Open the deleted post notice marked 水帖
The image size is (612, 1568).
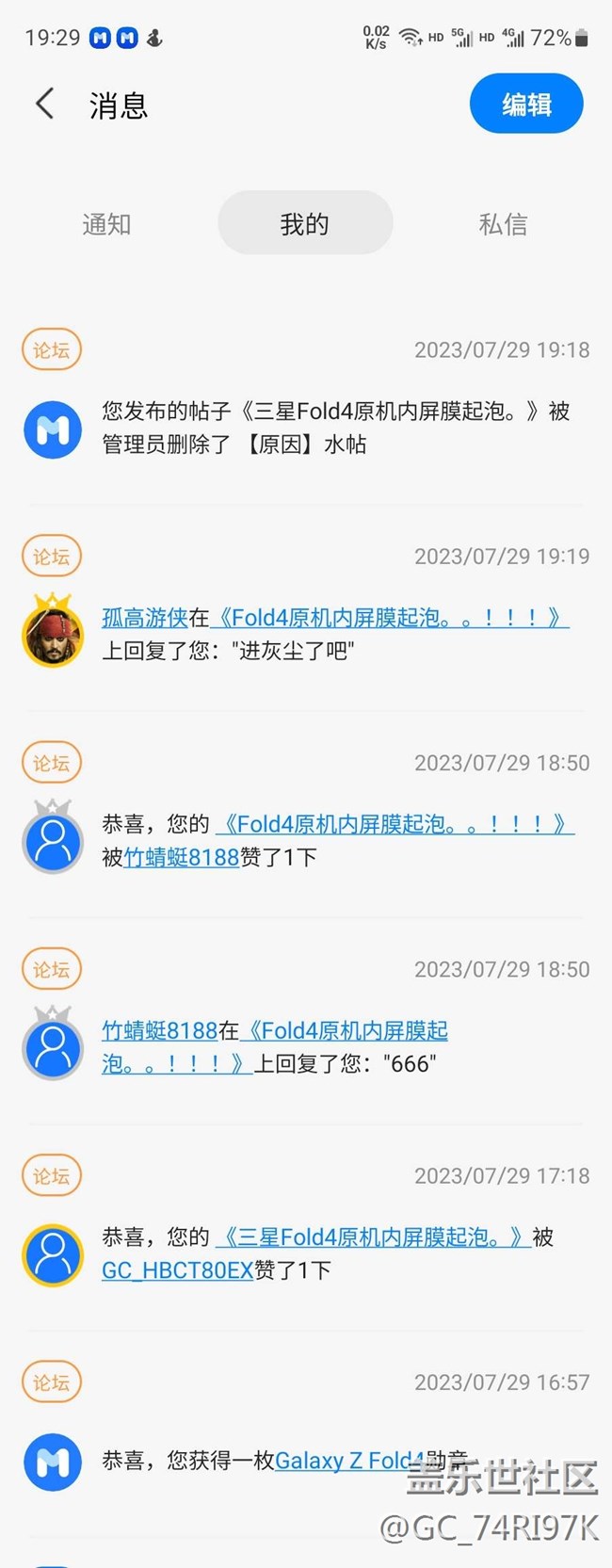pyautogui.click(x=334, y=428)
